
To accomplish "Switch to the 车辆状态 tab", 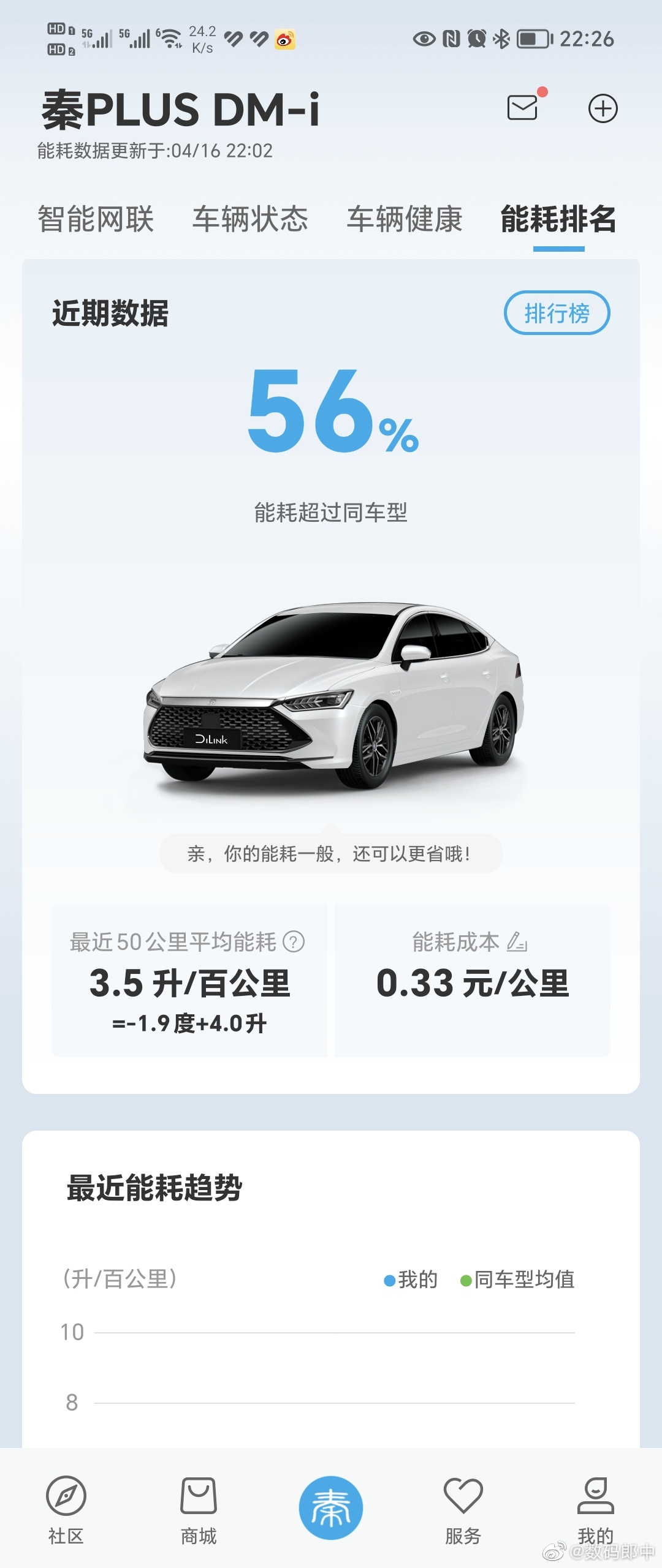I will tap(250, 219).
